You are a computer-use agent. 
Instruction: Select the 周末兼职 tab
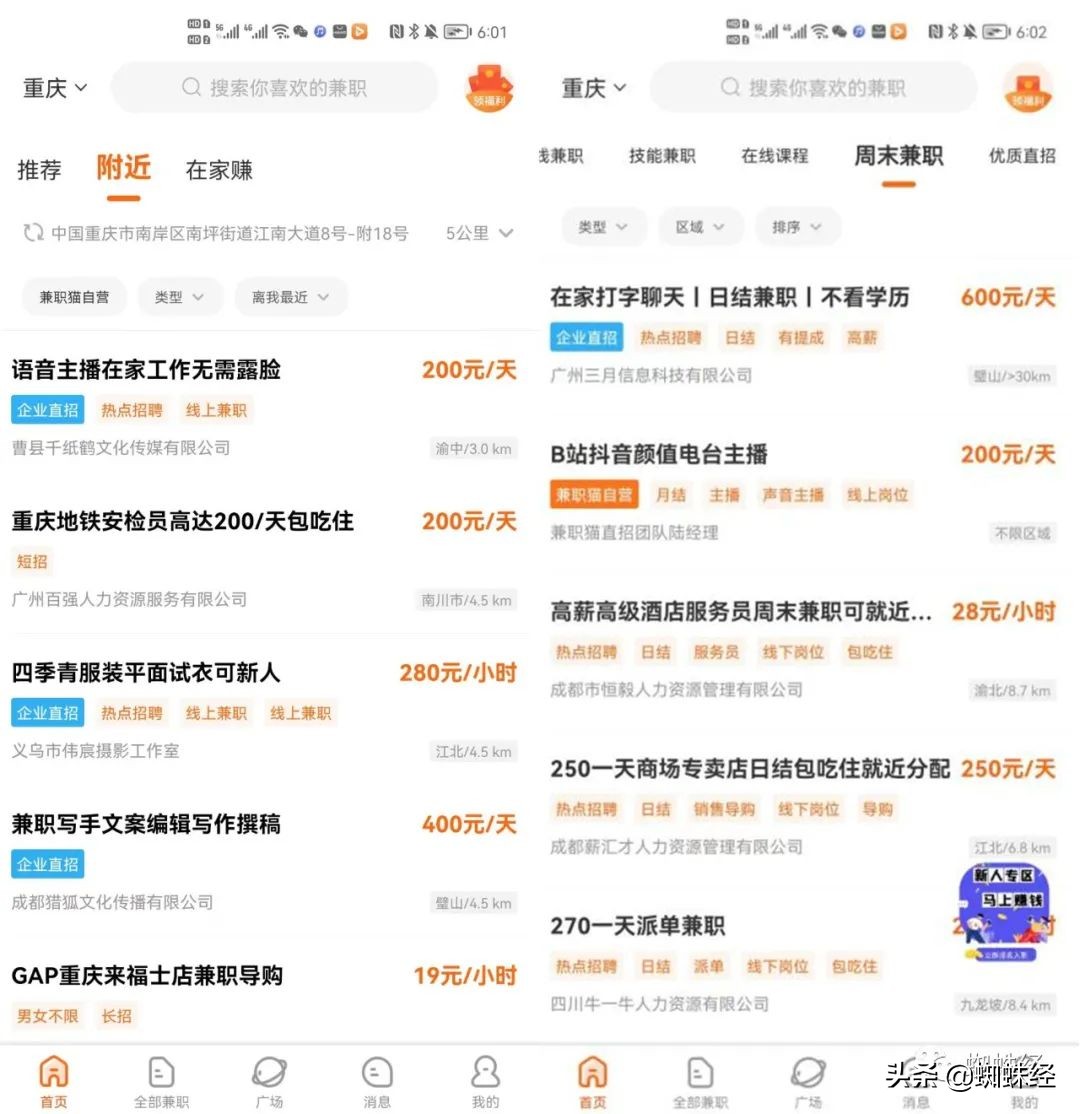(x=897, y=155)
